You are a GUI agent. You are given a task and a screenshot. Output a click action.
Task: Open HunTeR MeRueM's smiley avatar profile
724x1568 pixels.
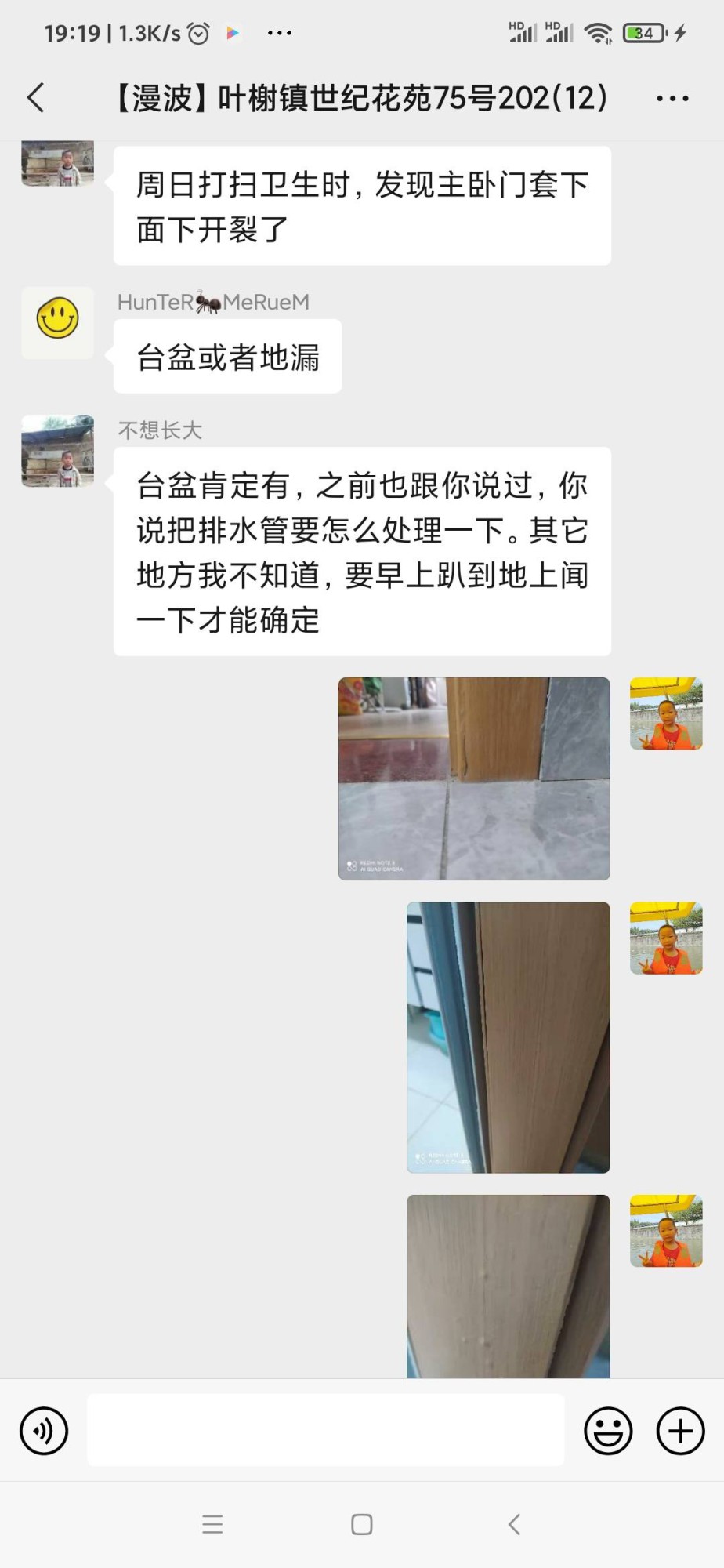click(57, 322)
